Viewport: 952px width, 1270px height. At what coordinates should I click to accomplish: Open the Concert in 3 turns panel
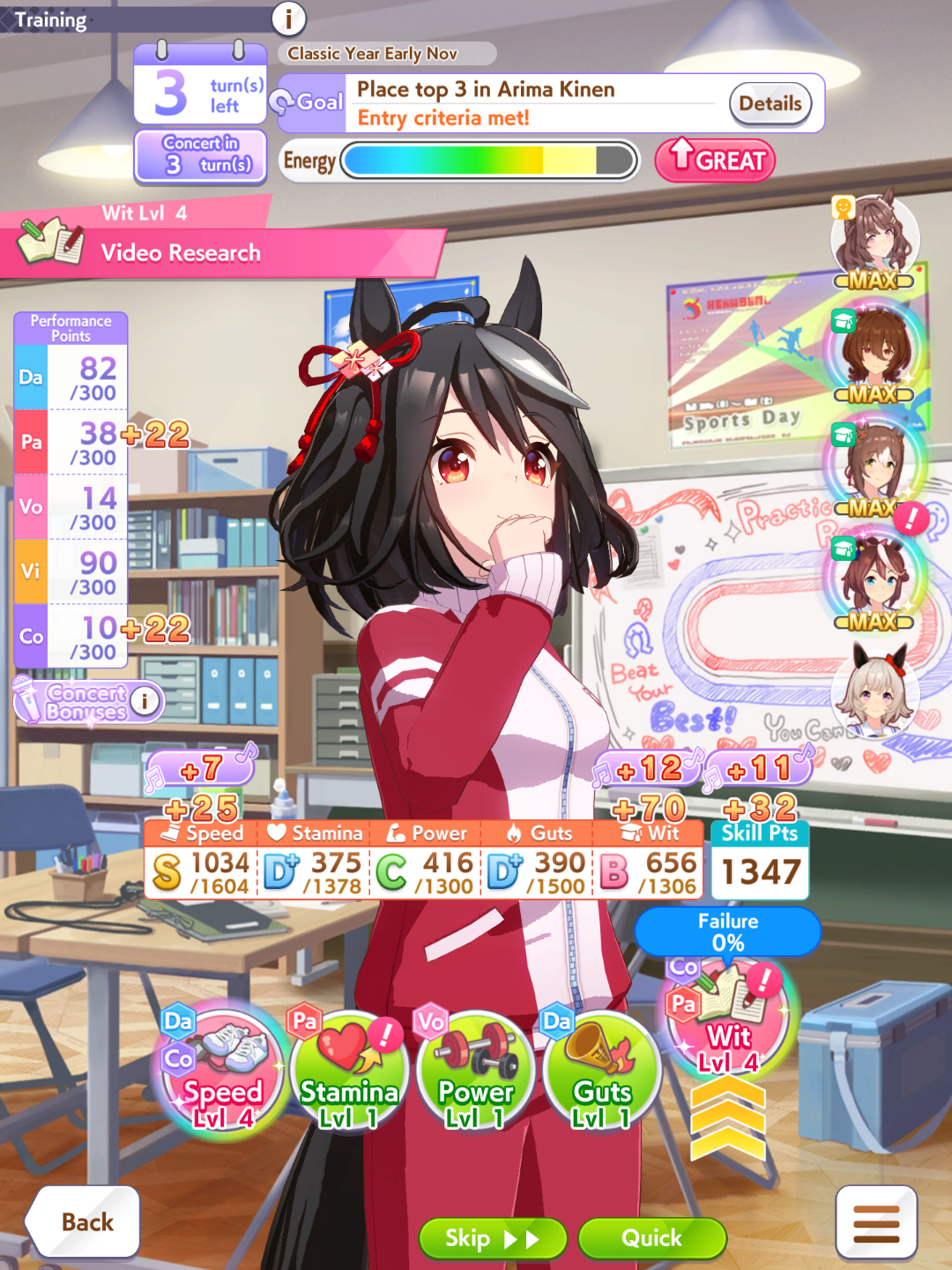pyautogui.click(x=200, y=156)
